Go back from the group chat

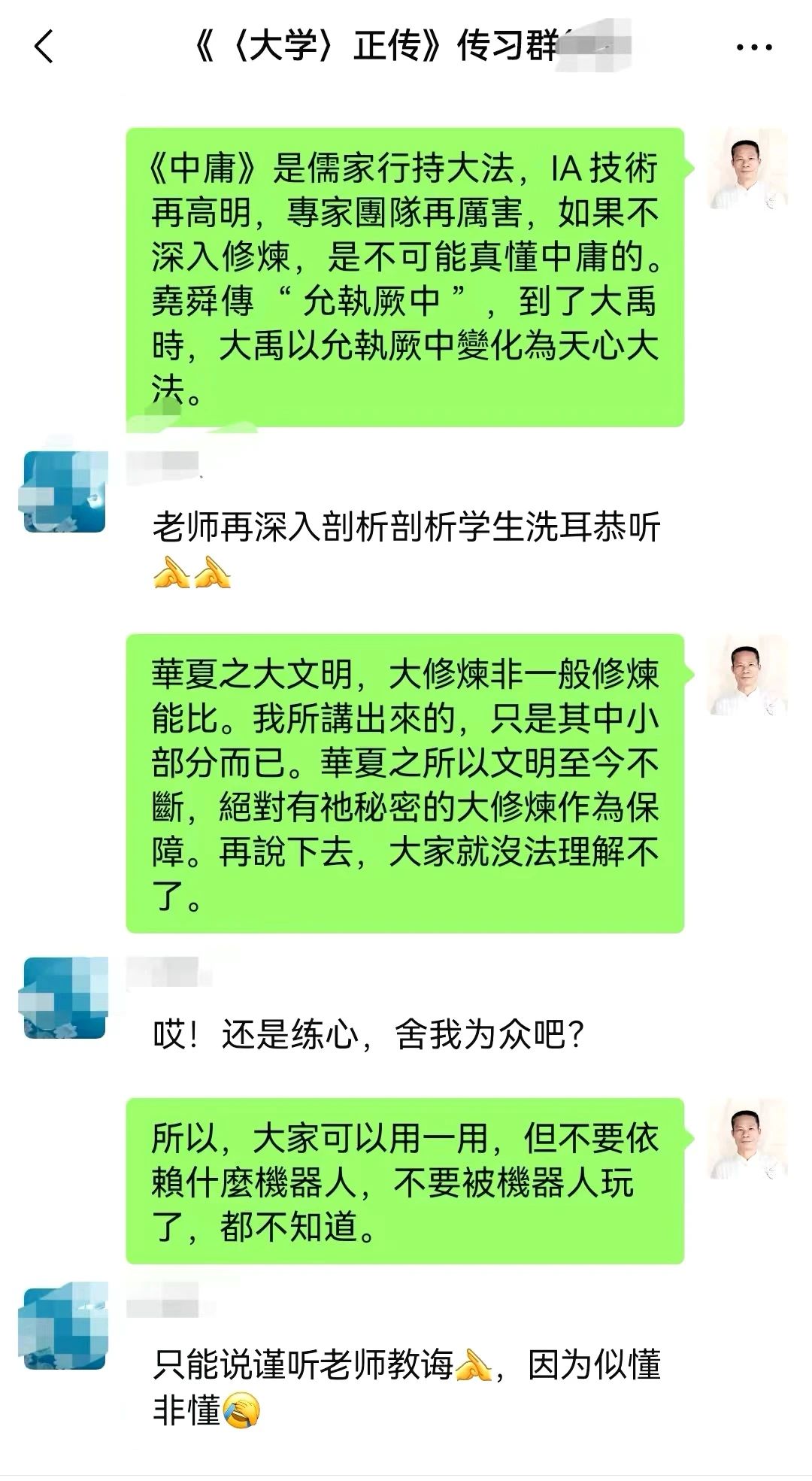pyautogui.click(x=44, y=47)
